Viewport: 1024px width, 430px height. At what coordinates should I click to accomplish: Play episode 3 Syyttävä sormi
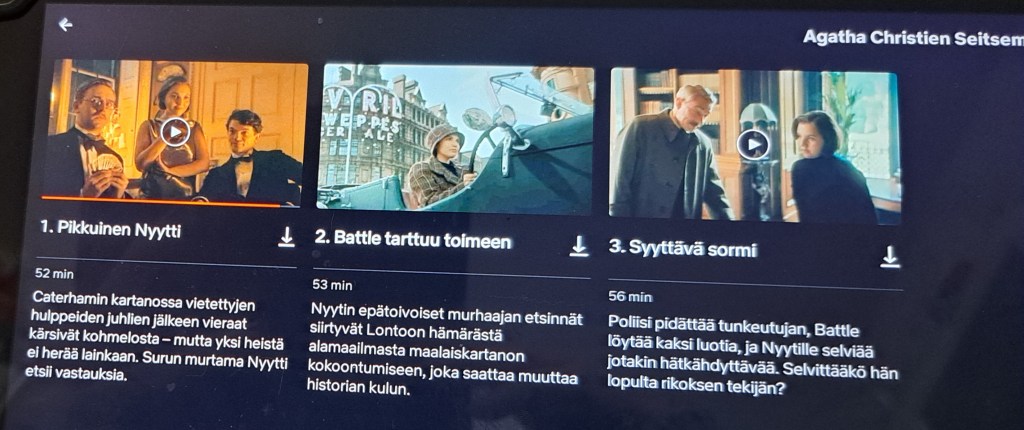[753, 144]
